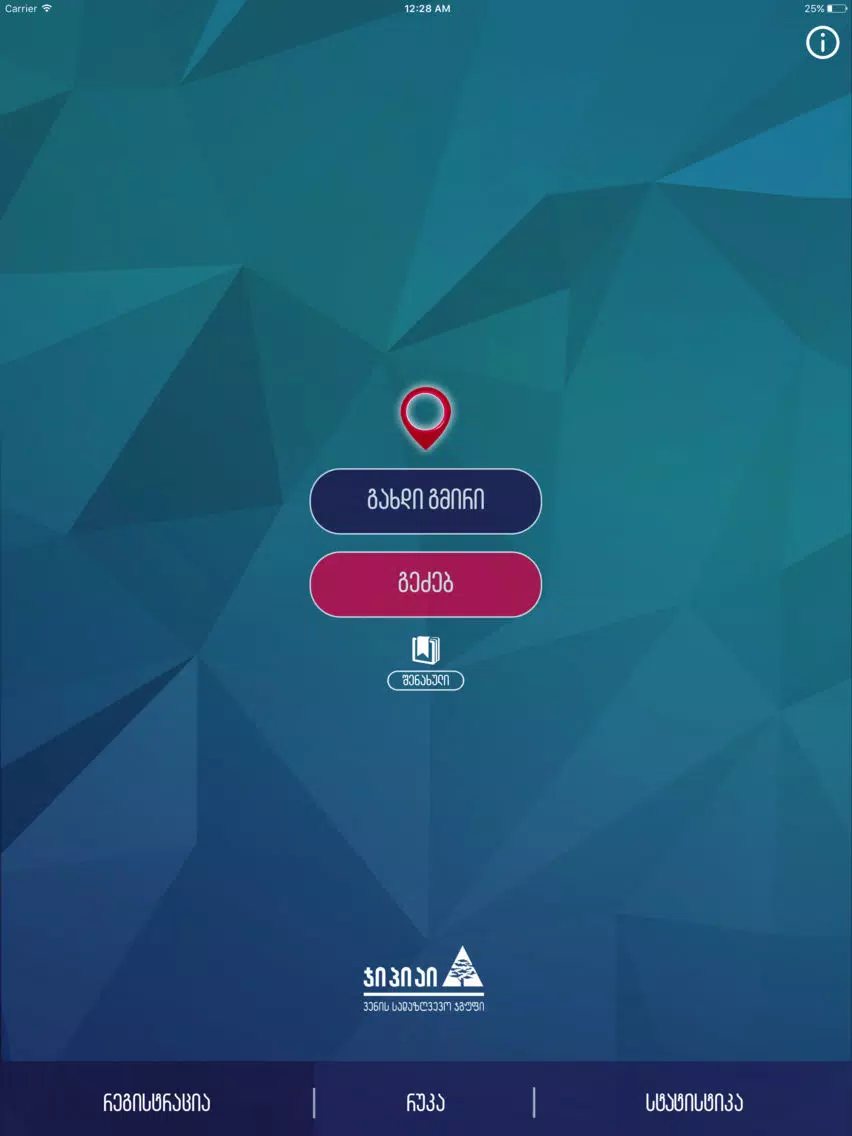The width and height of the screenshot is (852, 1136).
Task: Switch to the რუკა tab
Action: (424, 1103)
